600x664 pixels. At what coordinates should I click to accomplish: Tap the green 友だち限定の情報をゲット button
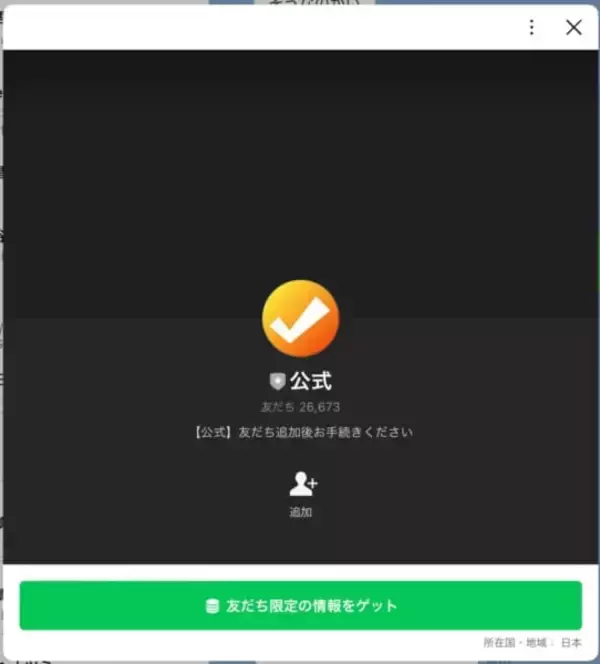300,605
